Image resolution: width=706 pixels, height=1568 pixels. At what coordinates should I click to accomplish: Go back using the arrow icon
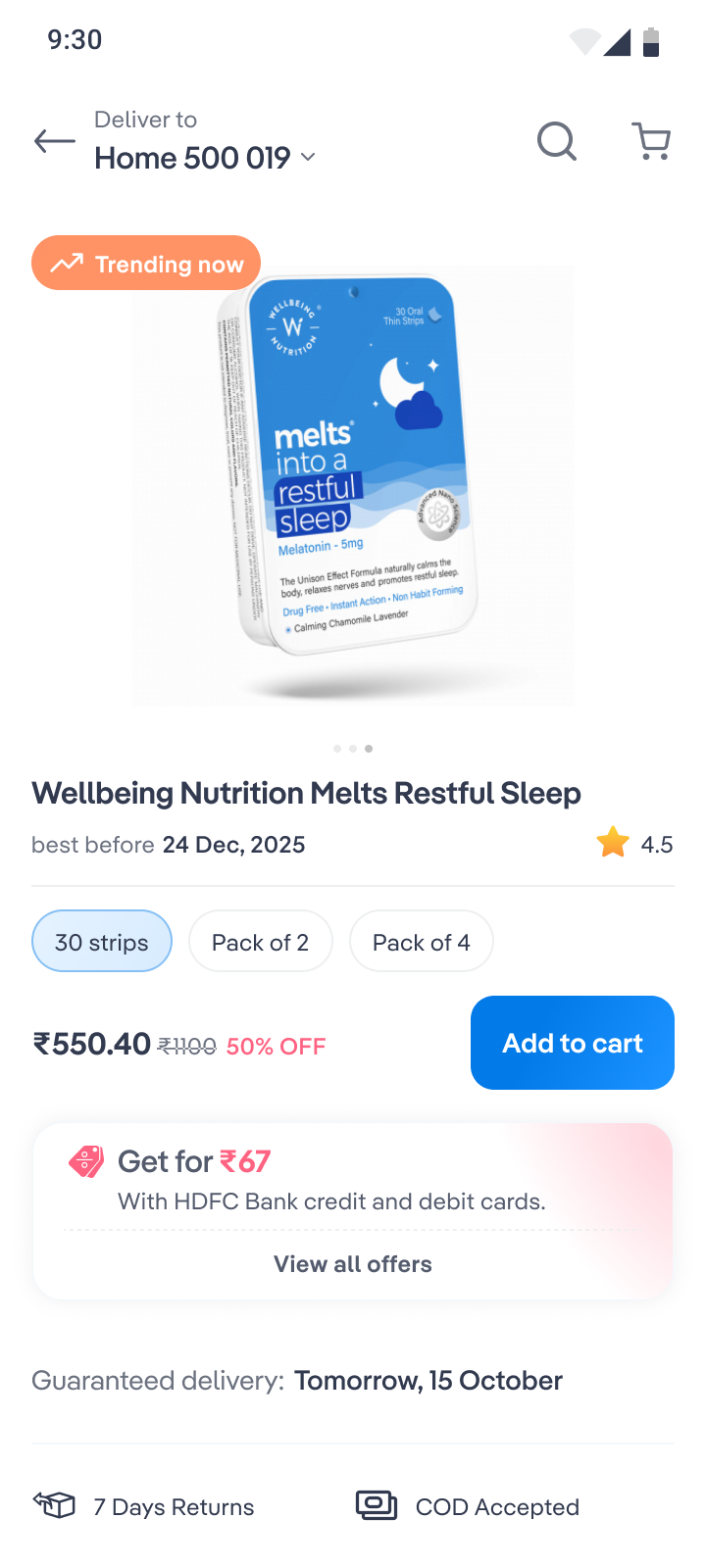(x=54, y=141)
